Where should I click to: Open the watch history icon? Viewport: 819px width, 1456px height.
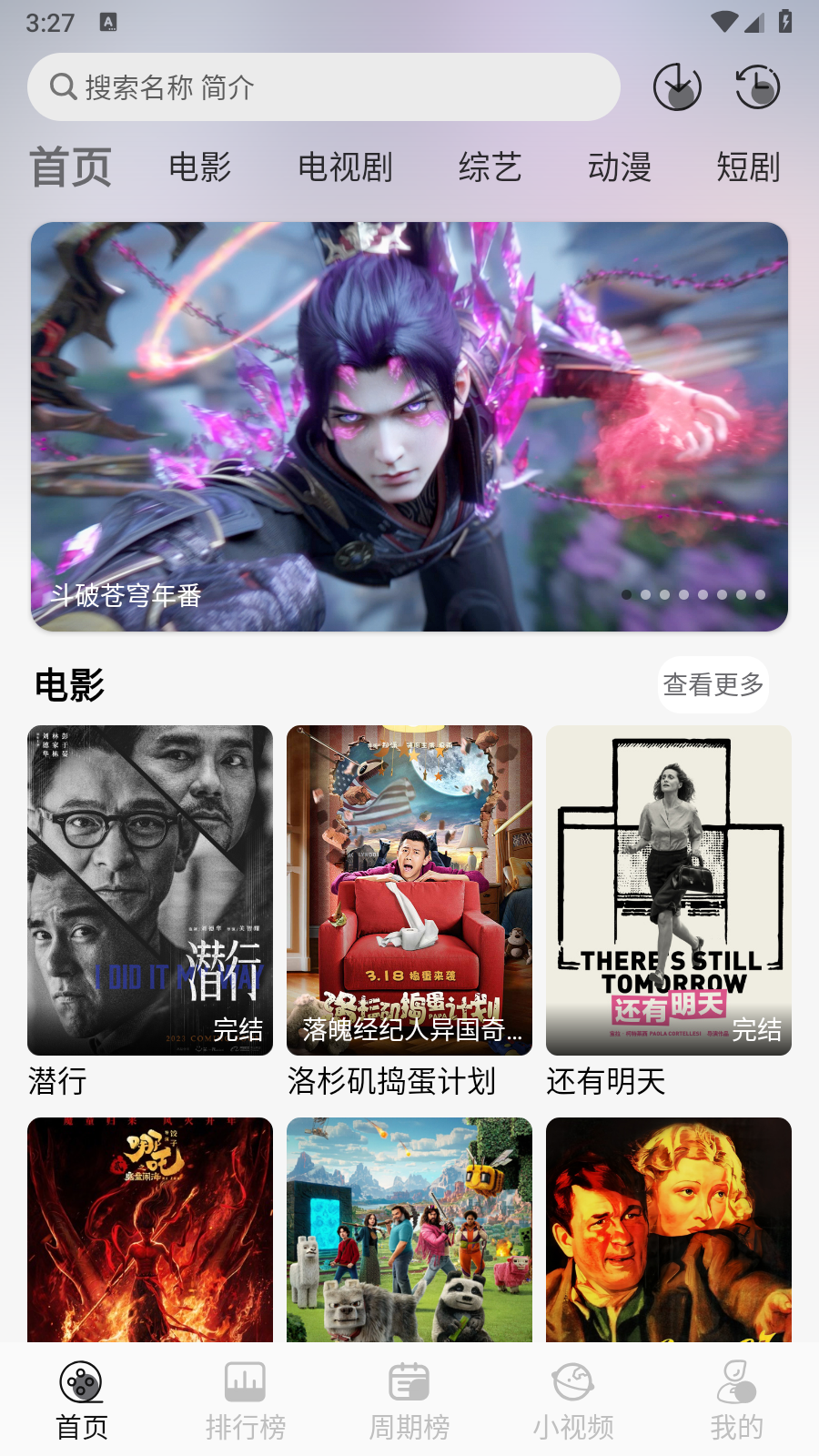click(758, 87)
